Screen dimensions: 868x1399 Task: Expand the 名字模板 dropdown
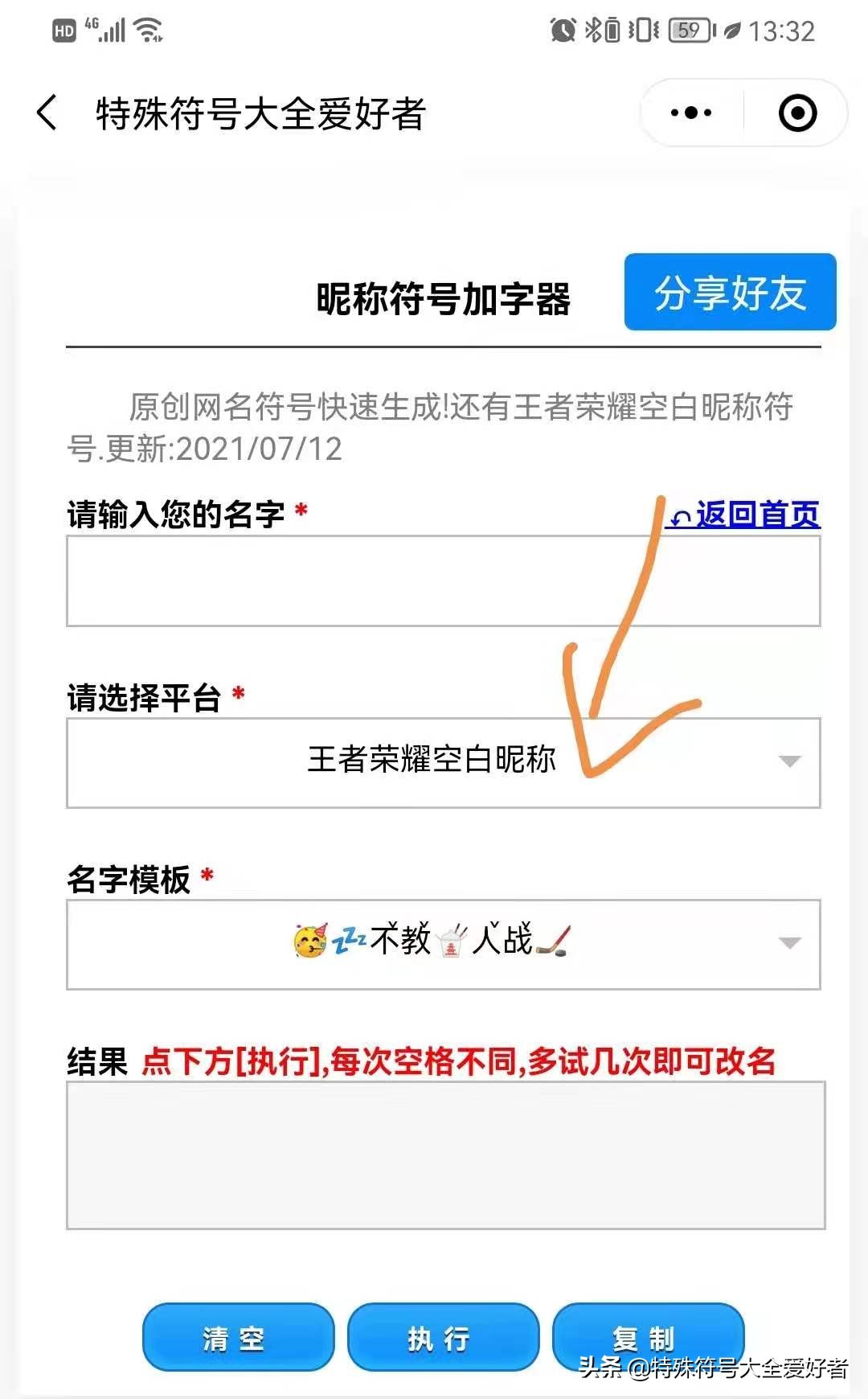tap(443, 944)
